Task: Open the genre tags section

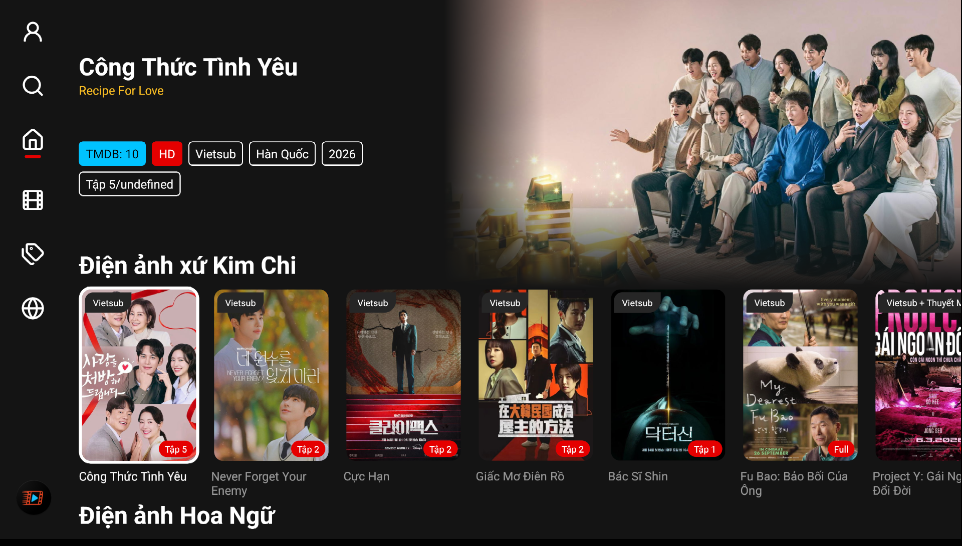Action: (x=33, y=254)
